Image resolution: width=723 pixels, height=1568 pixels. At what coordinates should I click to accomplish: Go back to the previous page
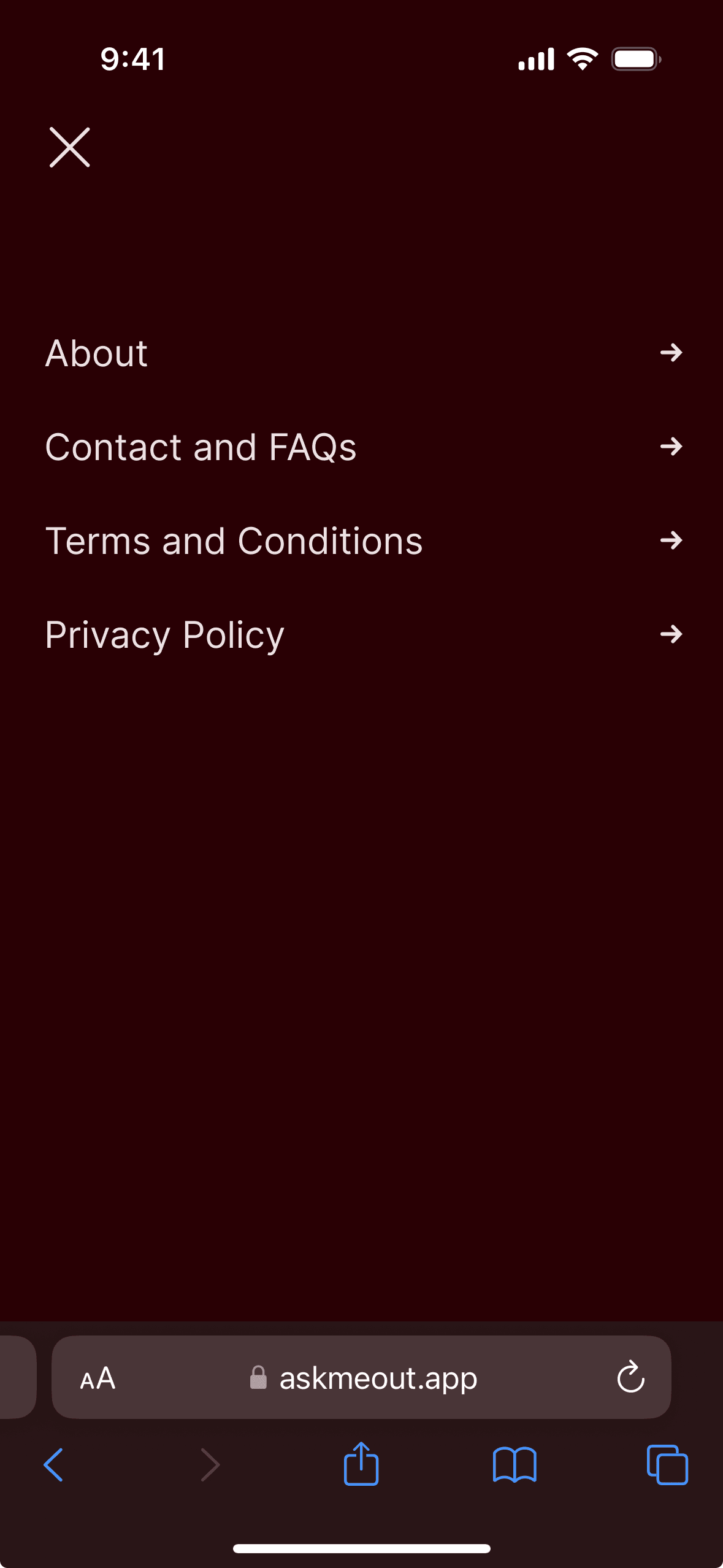click(x=54, y=1465)
